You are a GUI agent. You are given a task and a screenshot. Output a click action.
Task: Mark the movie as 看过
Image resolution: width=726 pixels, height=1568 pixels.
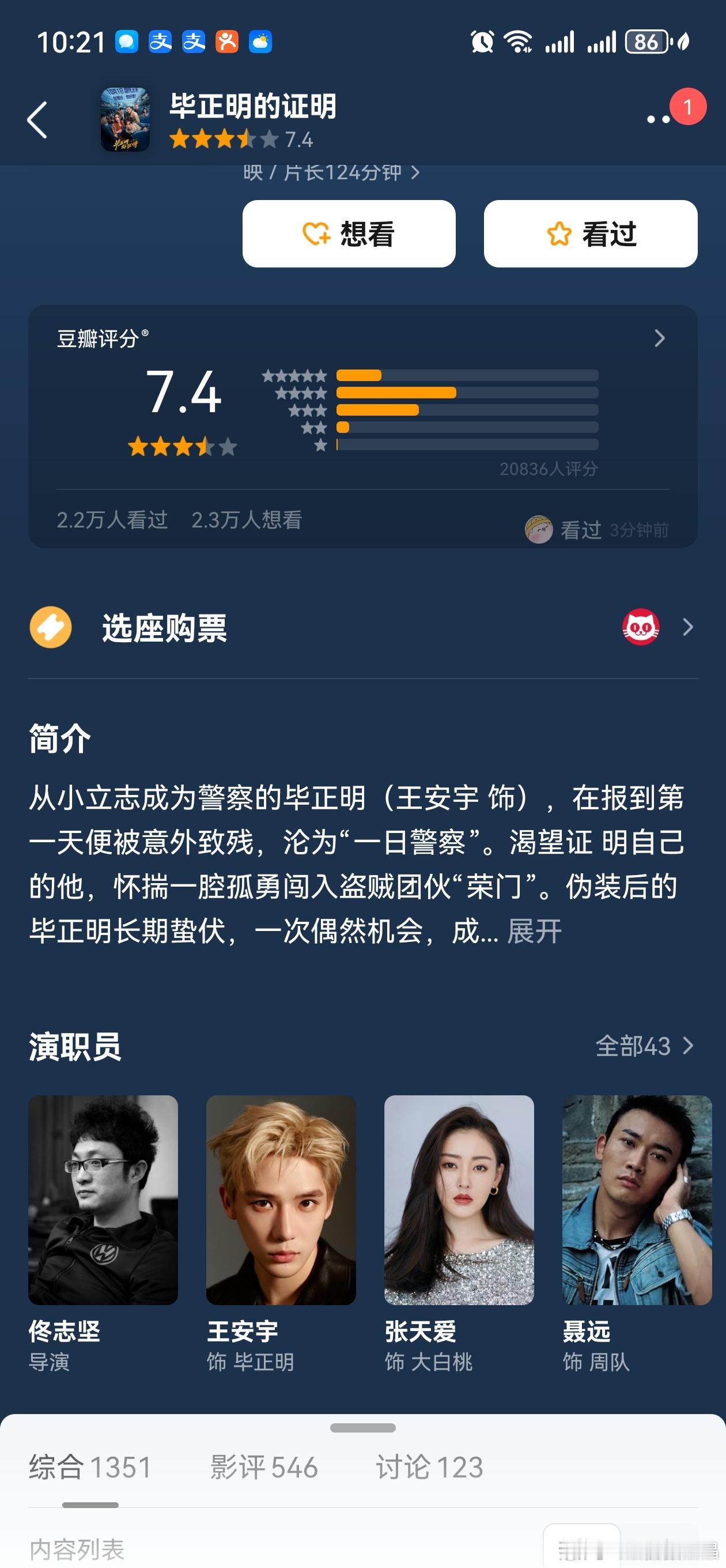pos(590,233)
